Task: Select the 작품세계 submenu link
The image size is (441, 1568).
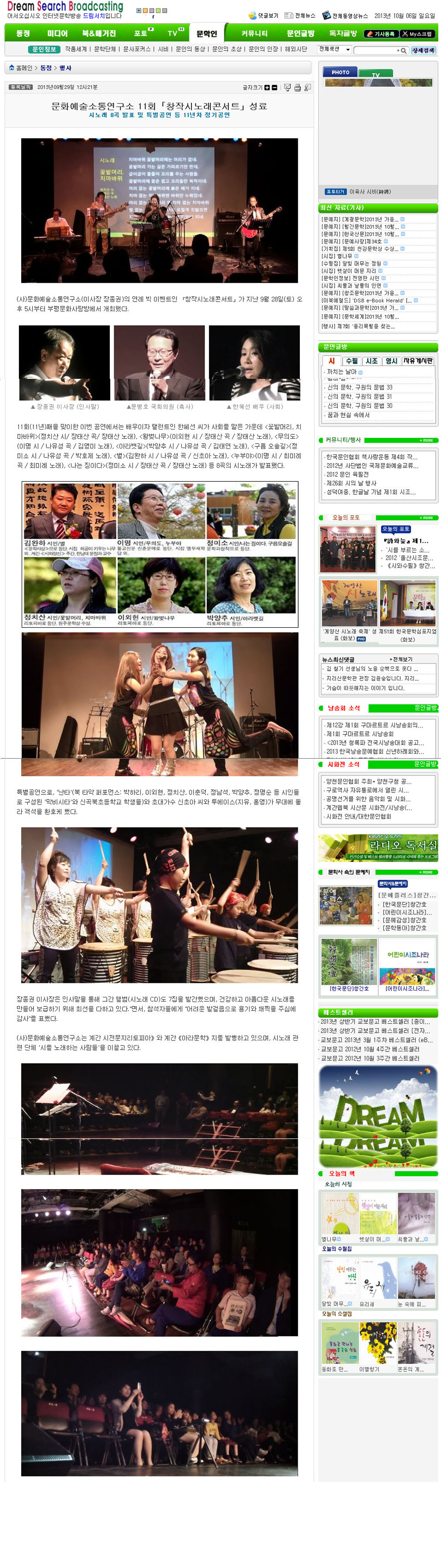Action: pyautogui.click(x=75, y=49)
